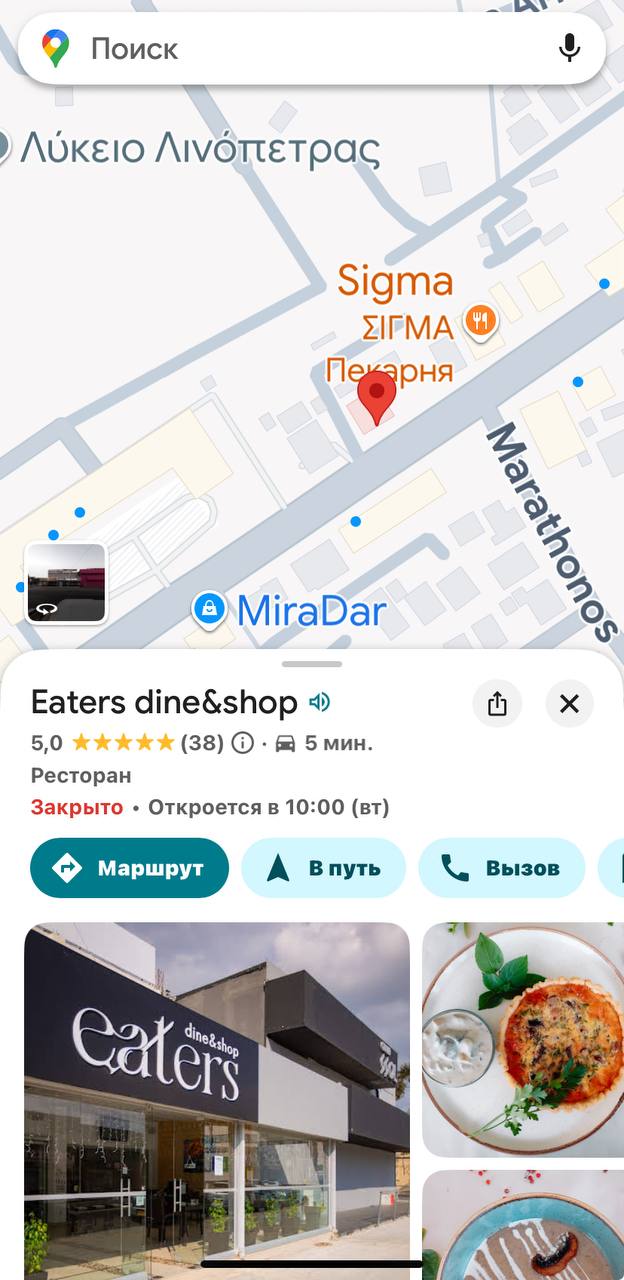
Task: Get directions with the Маршрут button
Action: tap(129, 868)
